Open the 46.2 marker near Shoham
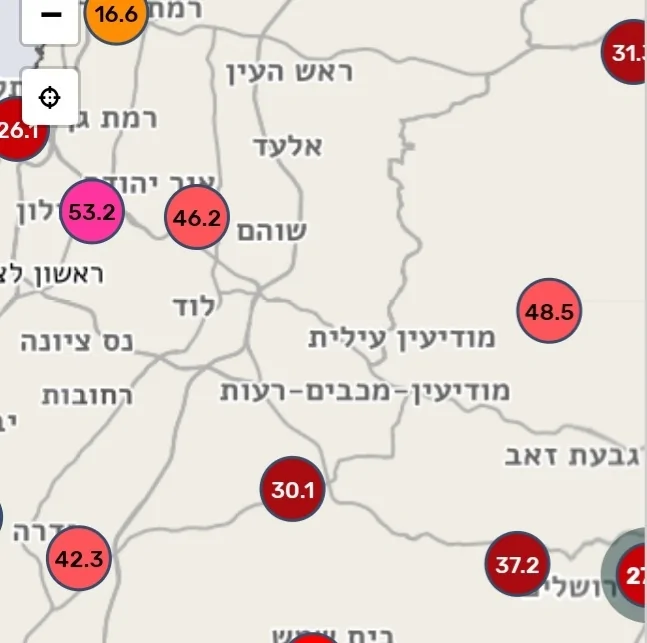The image size is (647, 643). pos(197,217)
